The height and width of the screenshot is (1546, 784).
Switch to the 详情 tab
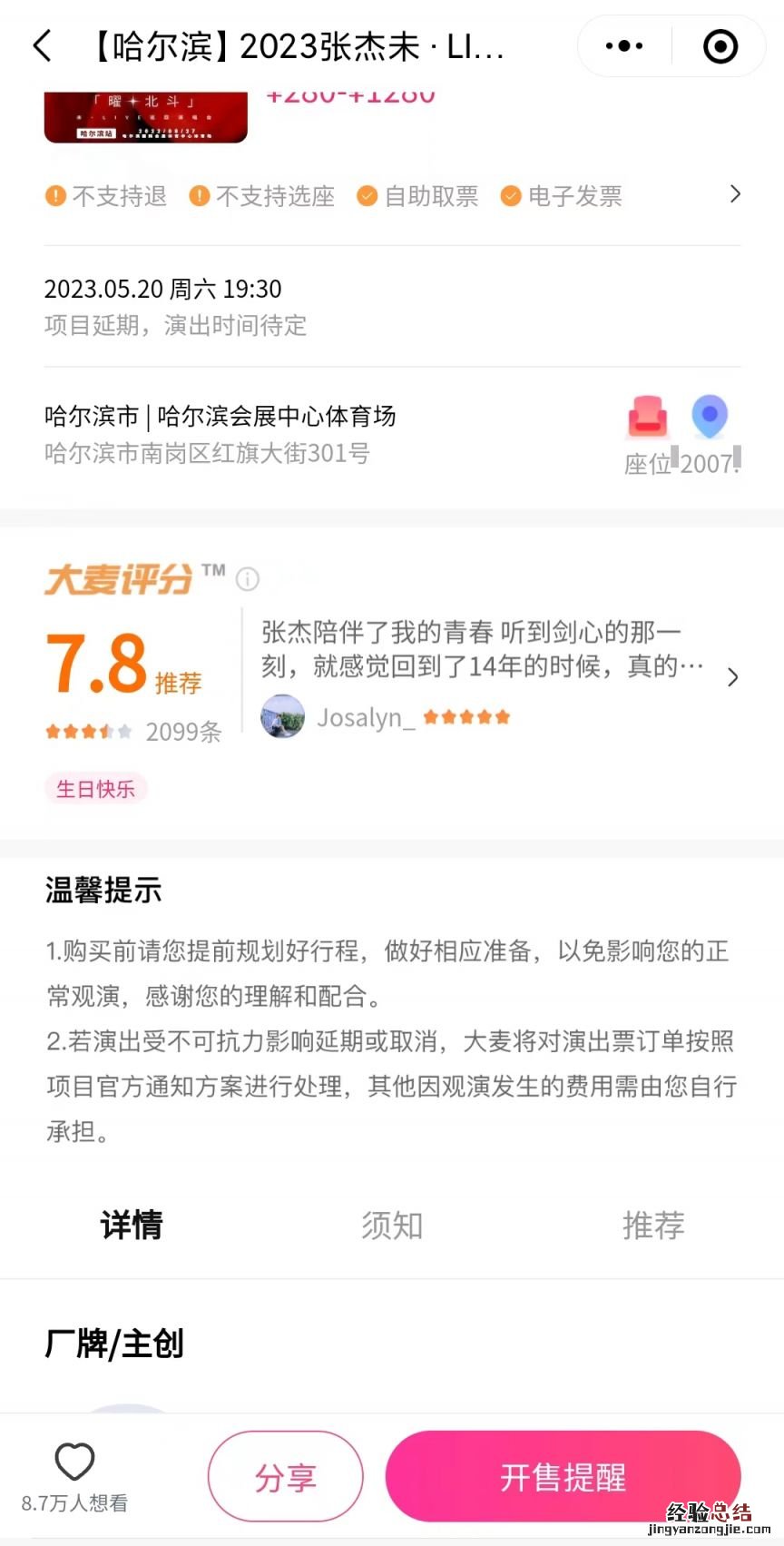coord(132,1226)
